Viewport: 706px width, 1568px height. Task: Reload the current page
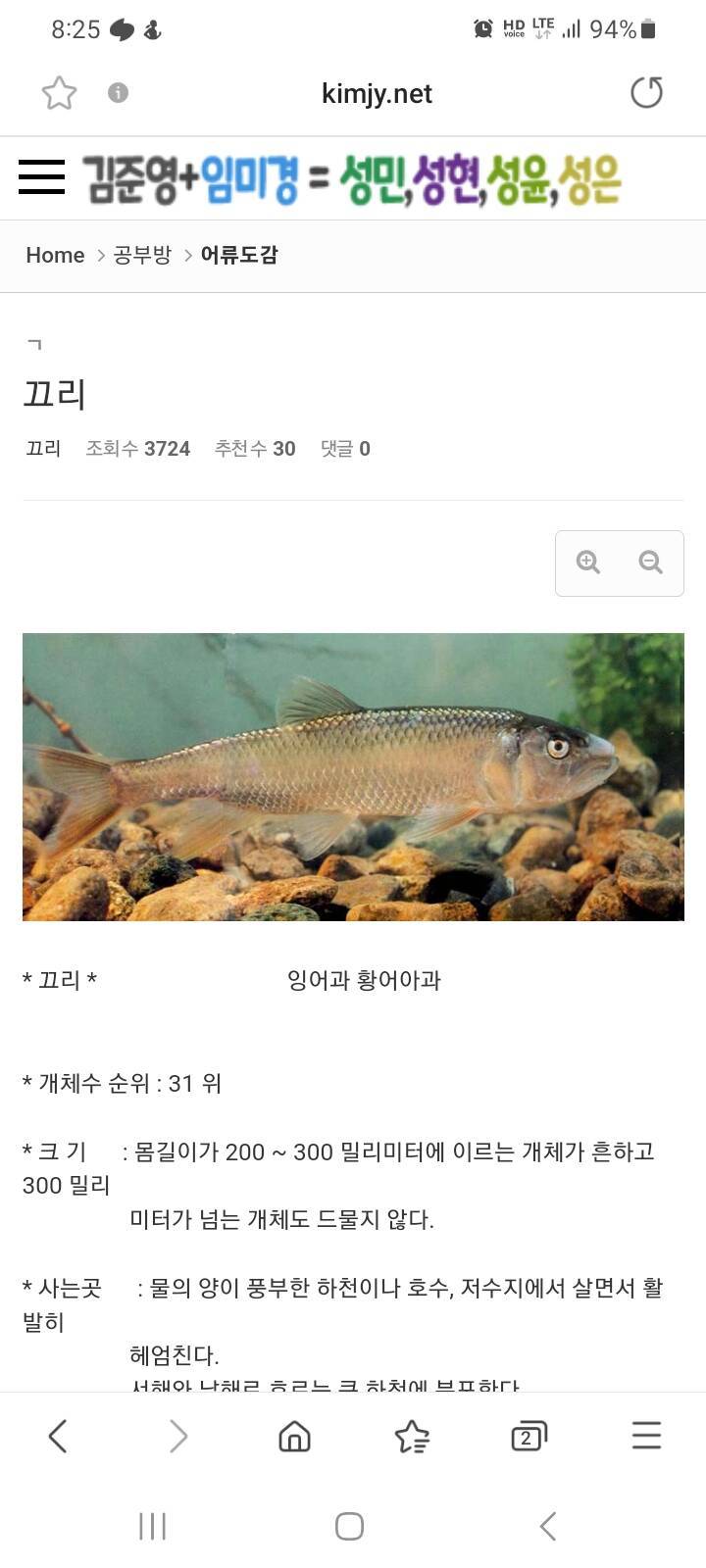click(646, 93)
